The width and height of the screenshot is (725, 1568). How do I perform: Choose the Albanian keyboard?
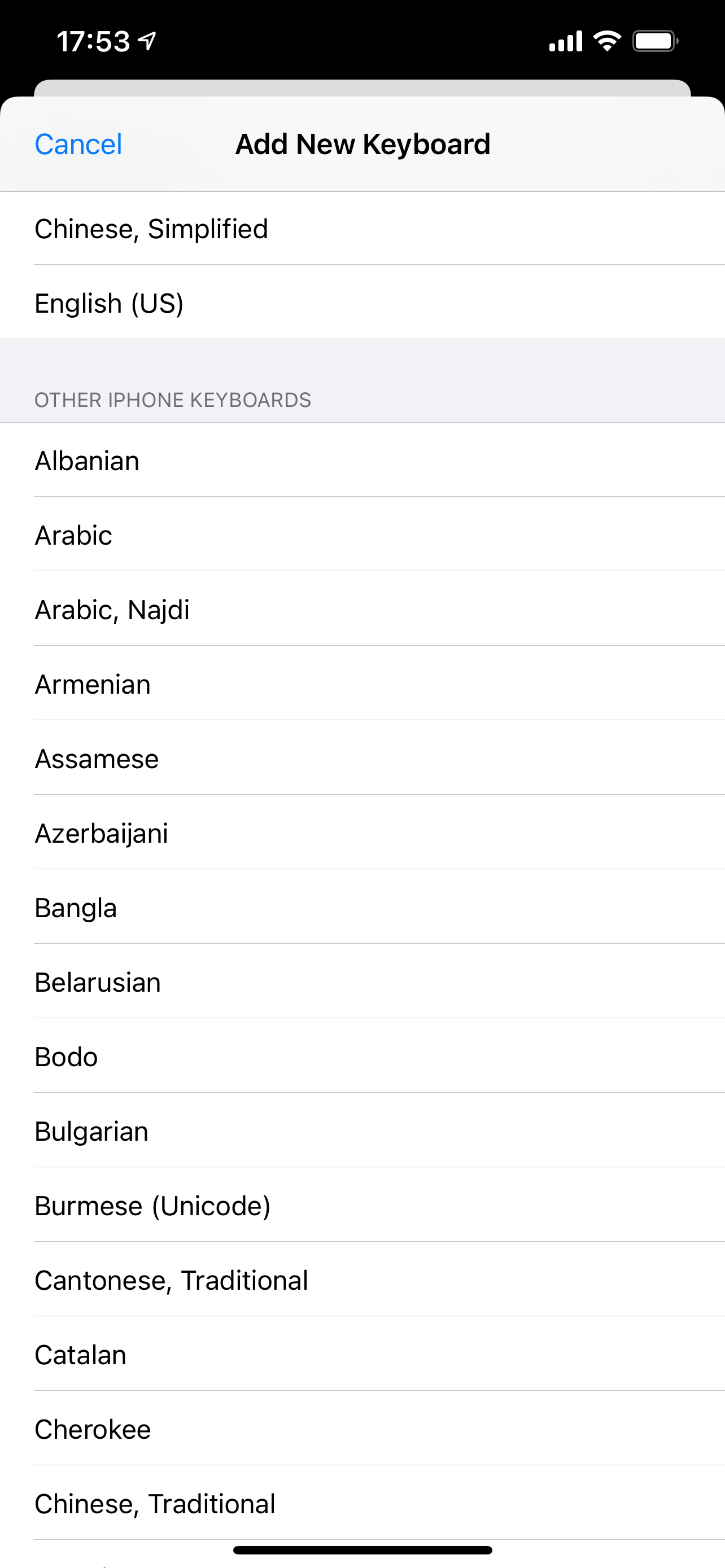[362, 461]
